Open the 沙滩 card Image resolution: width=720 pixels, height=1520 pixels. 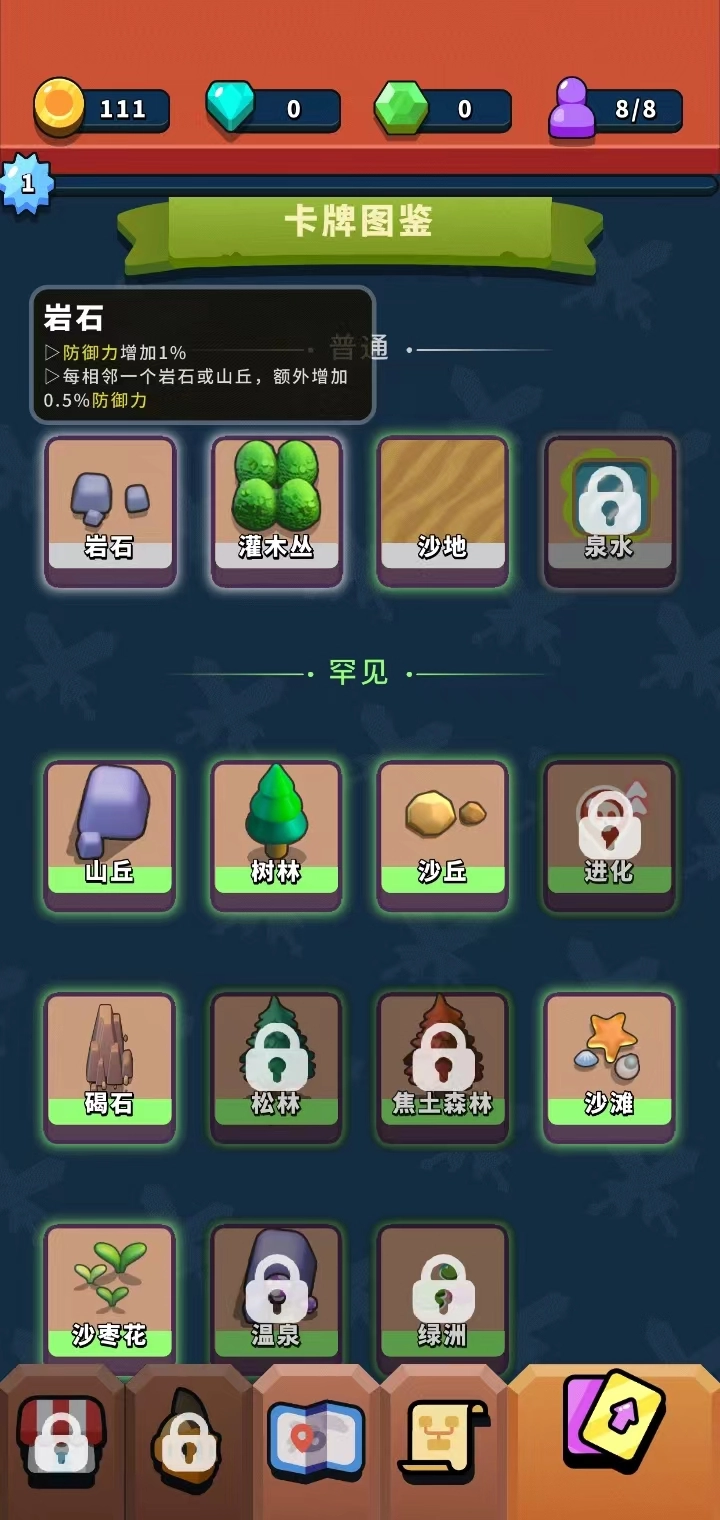[609, 1067]
